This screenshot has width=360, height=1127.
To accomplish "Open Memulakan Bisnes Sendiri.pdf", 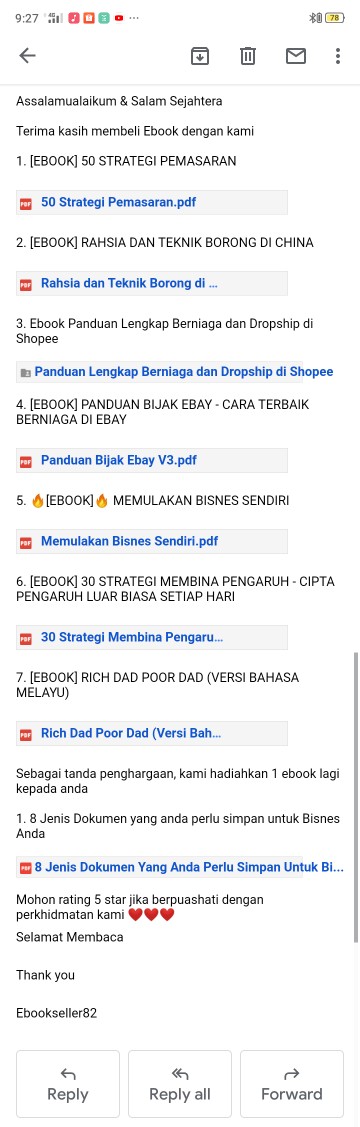I will [x=152, y=541].
